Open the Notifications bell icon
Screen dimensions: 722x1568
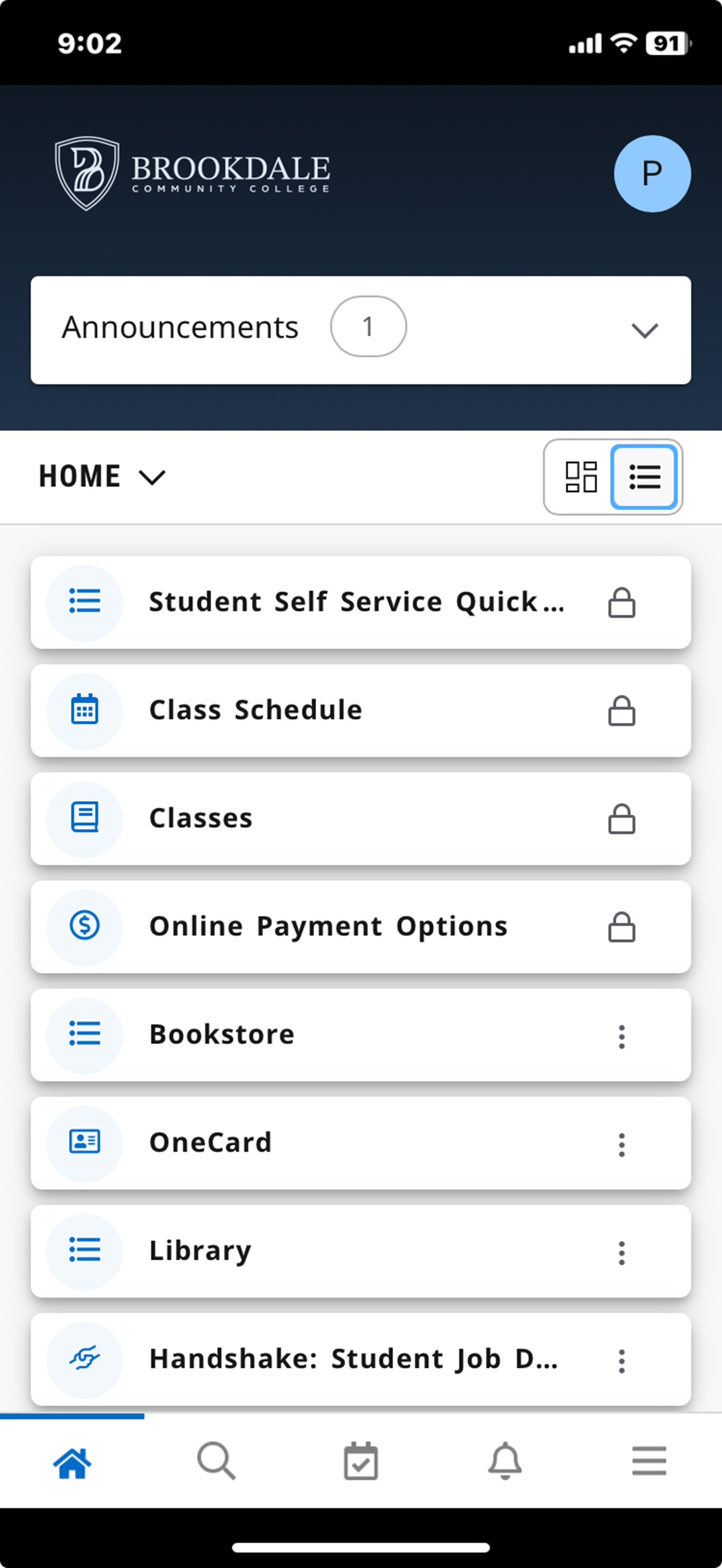(505, 1461)
